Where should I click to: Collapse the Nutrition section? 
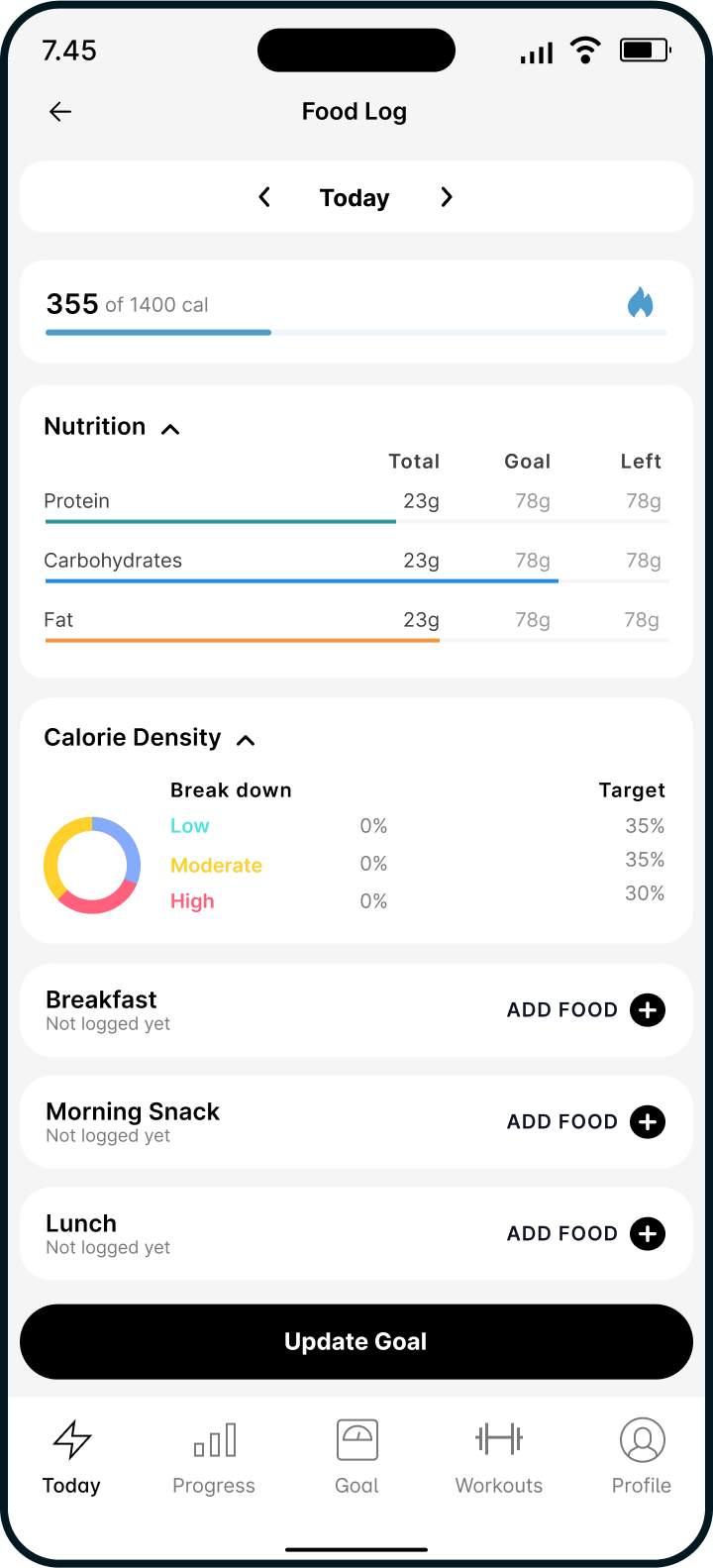[170, 429]
